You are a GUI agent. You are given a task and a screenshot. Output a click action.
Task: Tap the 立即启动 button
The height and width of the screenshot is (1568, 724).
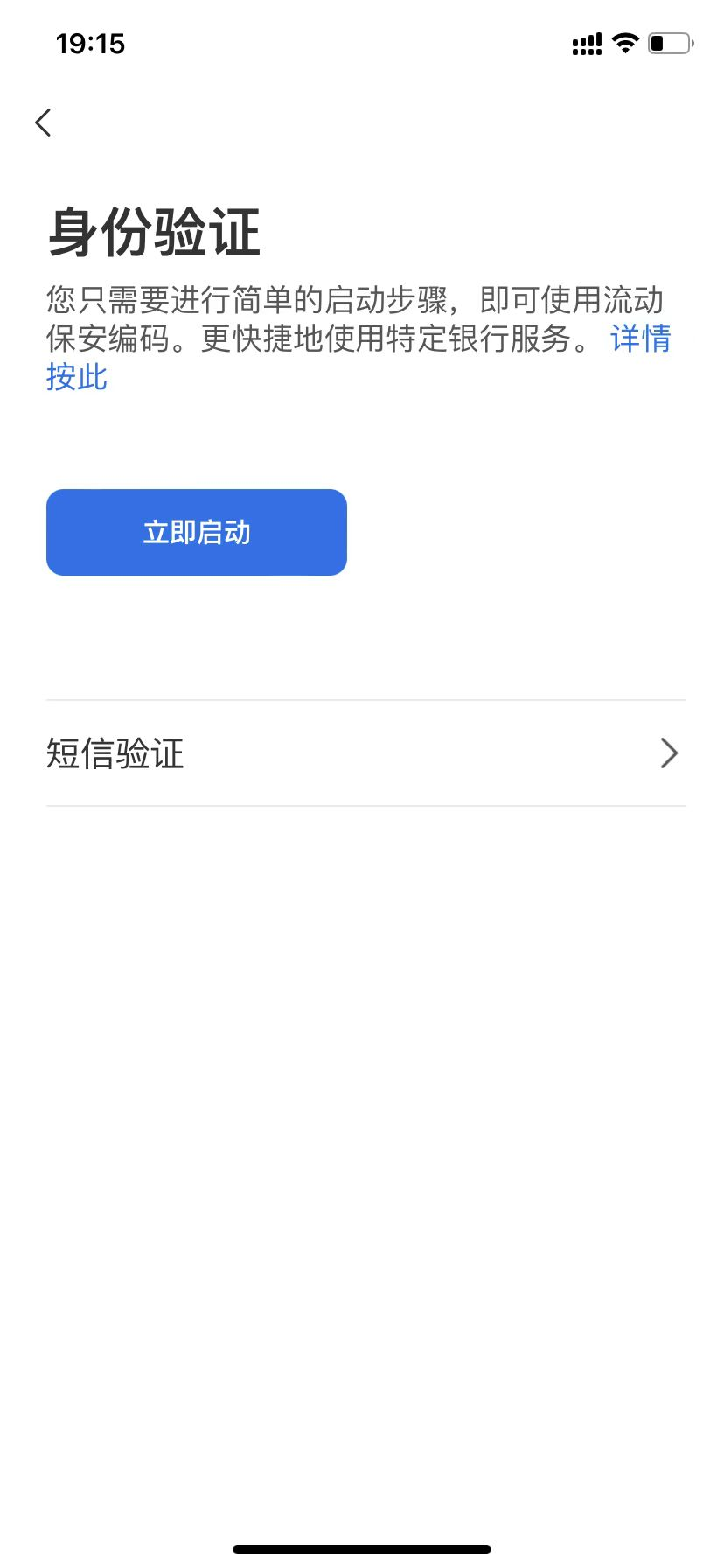[x=197, y=532]
